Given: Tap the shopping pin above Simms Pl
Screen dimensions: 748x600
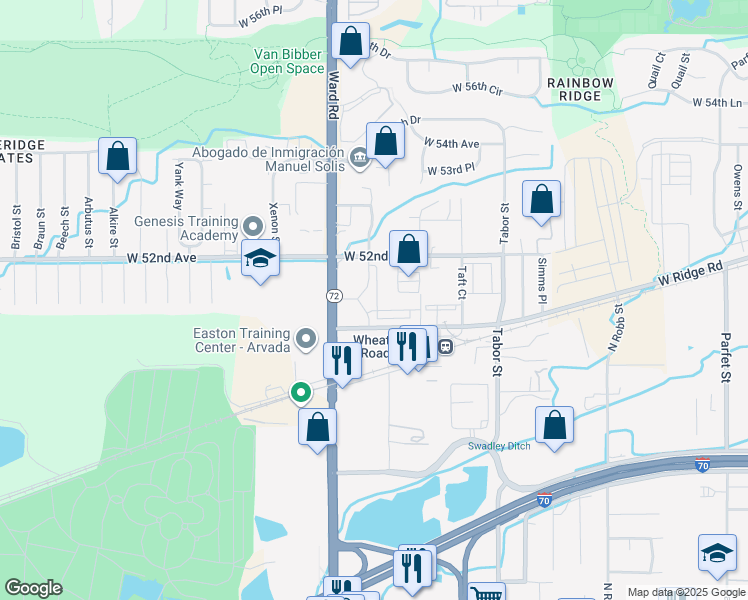Looking at the screenshot, I should [541, 200].
